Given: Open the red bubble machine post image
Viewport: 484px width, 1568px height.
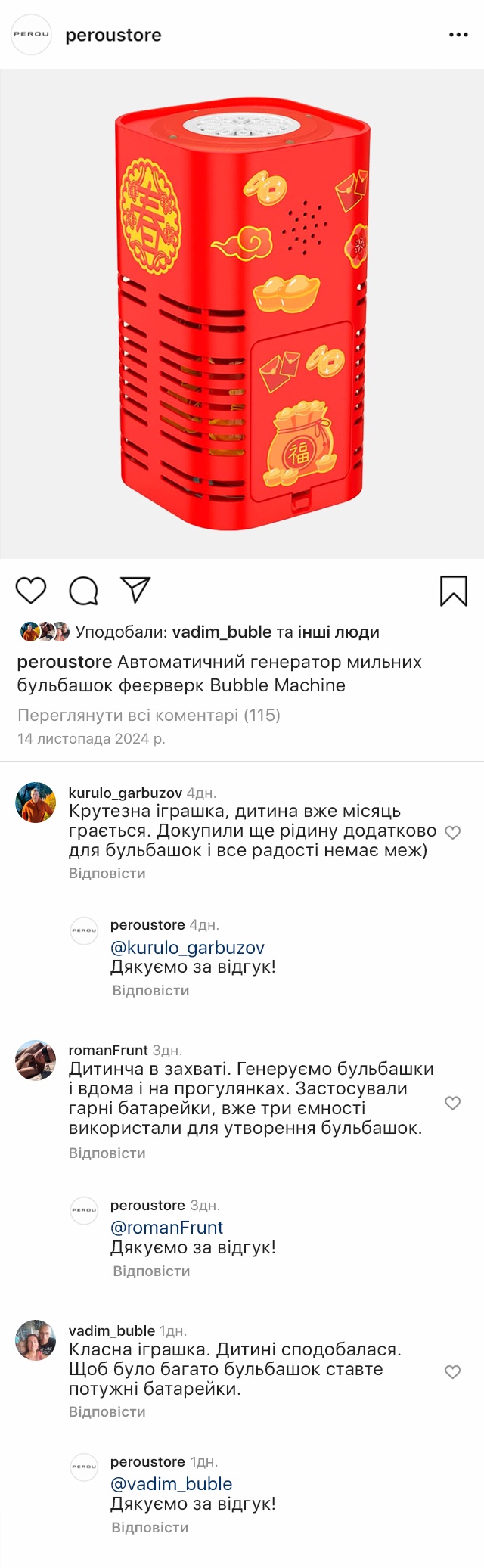Looking at the screenshot, I should [x=242, y=314].
